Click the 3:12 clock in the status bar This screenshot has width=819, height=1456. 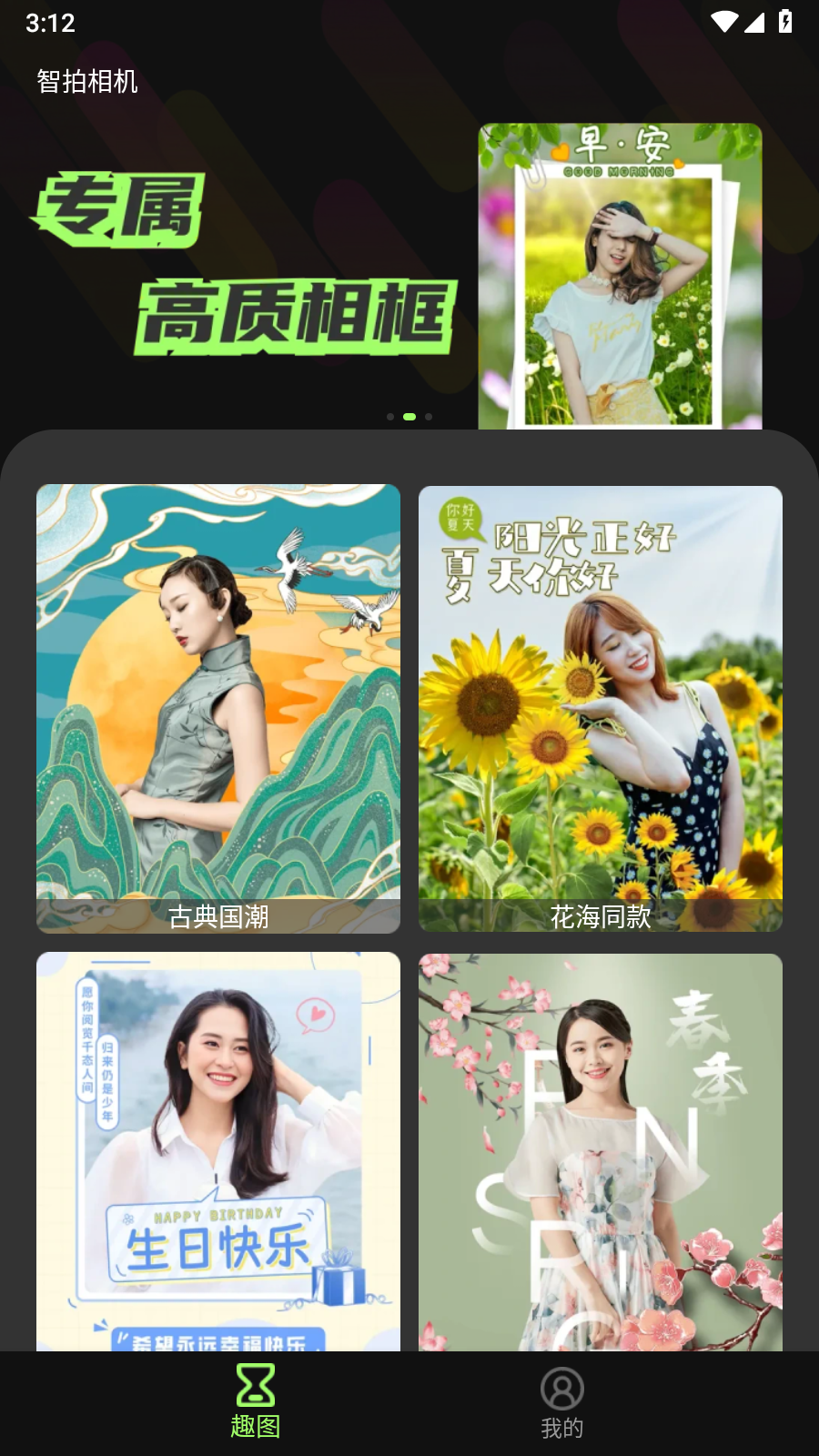point(52,23)
